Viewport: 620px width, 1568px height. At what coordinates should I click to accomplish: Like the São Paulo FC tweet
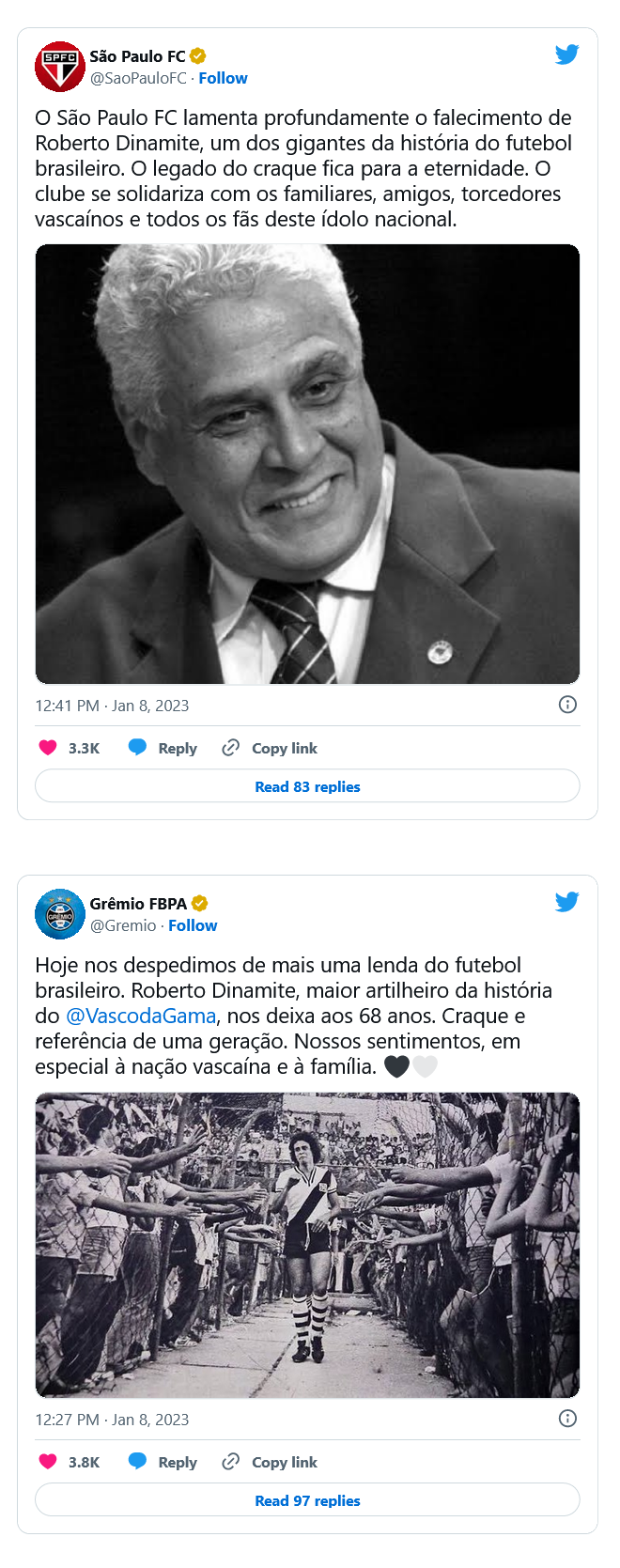coord(48,748)
